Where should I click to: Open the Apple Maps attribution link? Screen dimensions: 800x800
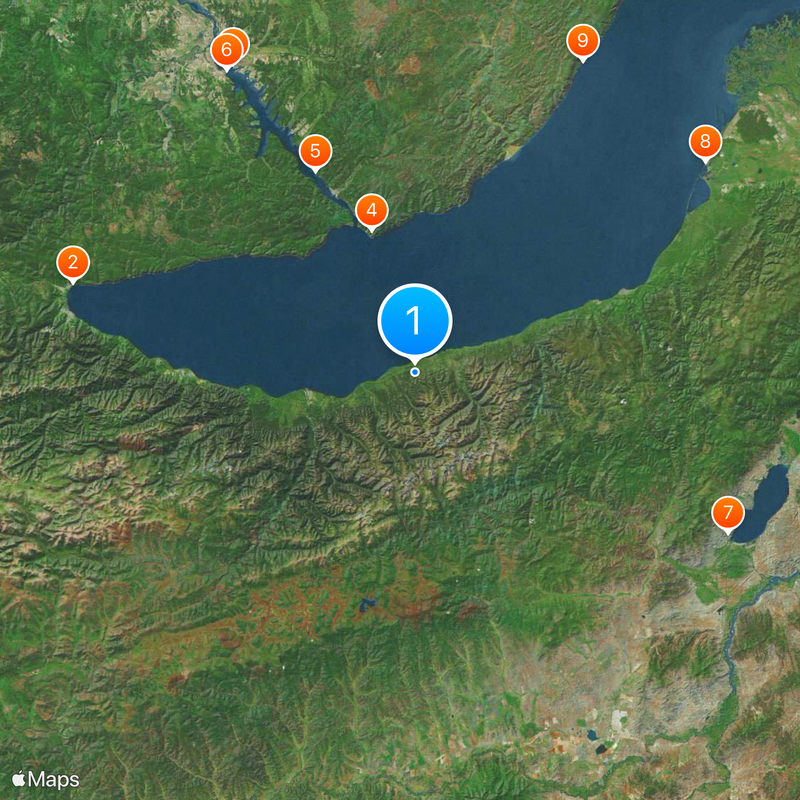click(46, 779)
